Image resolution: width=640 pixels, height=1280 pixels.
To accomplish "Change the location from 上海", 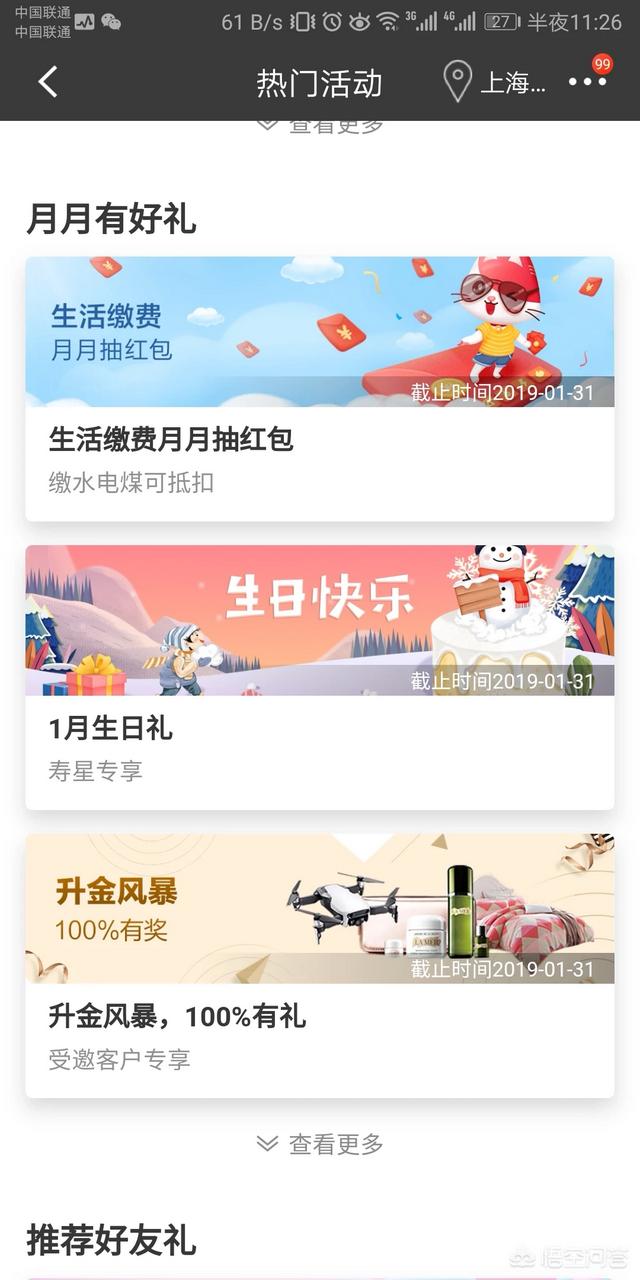I will 497,82.
